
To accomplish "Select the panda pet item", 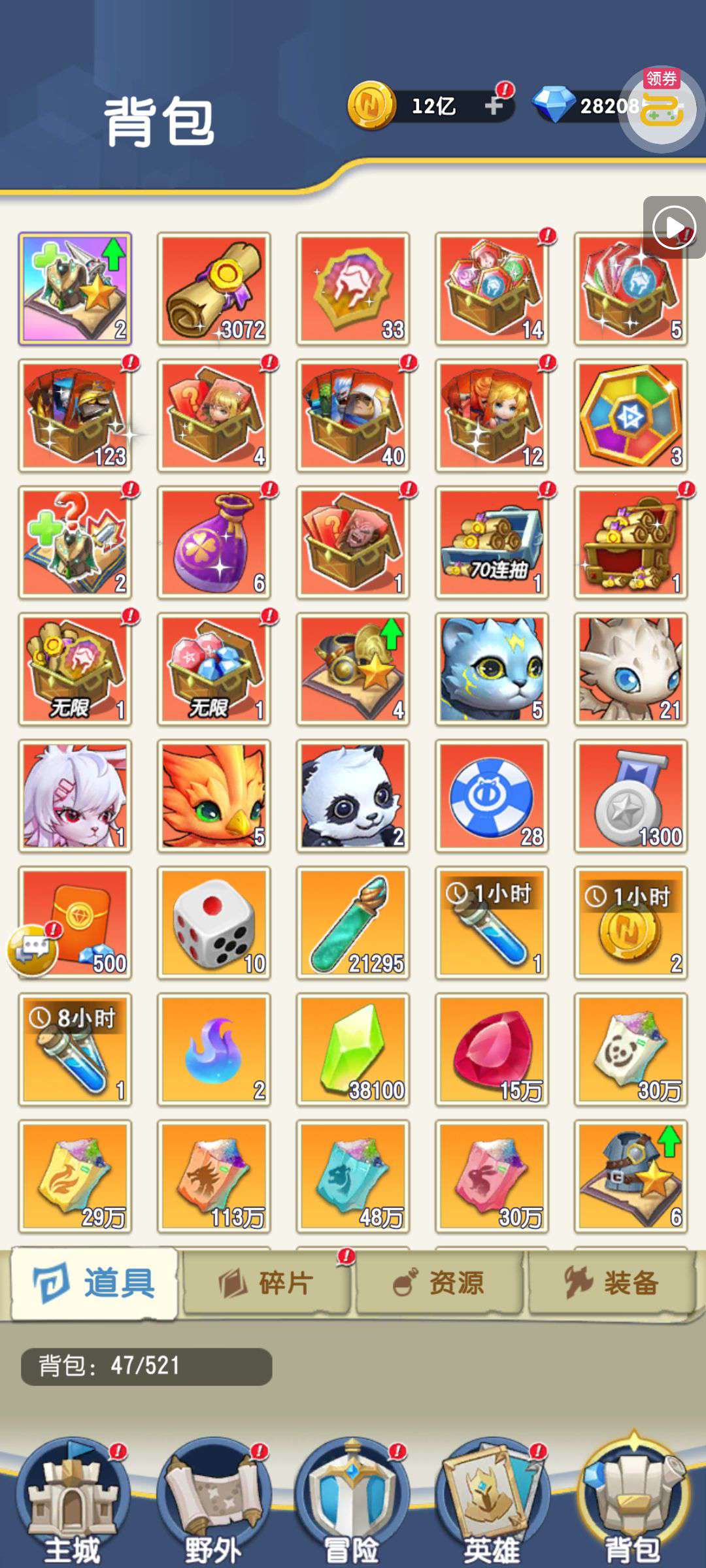I will (353, 796).
